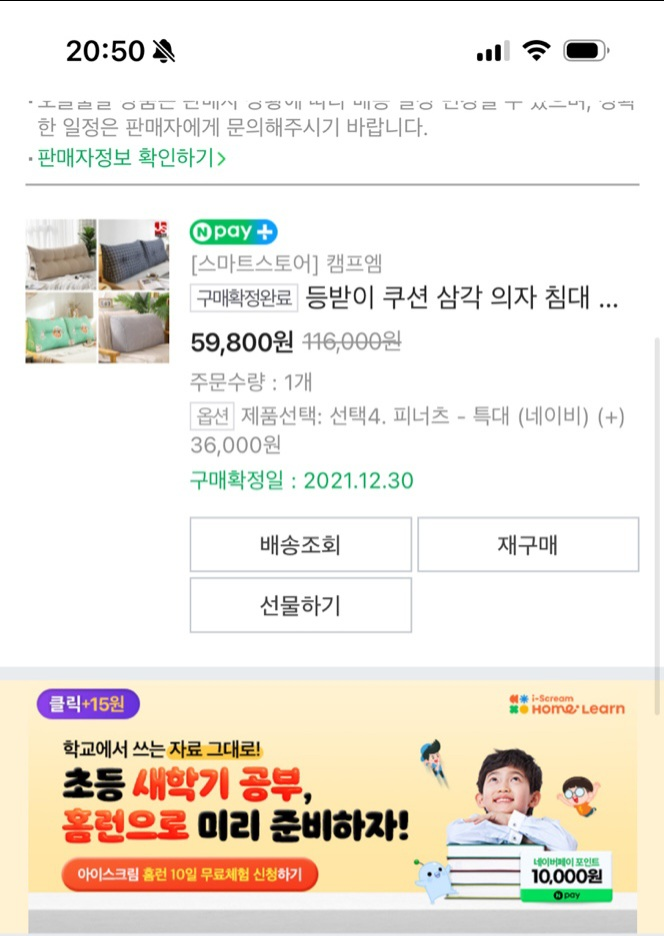Image resolution: width=664 pixels, height=936 pixels.
Task: Reorder with the 재구매 button
Action: pyautogui.click(x=527, y=545)
